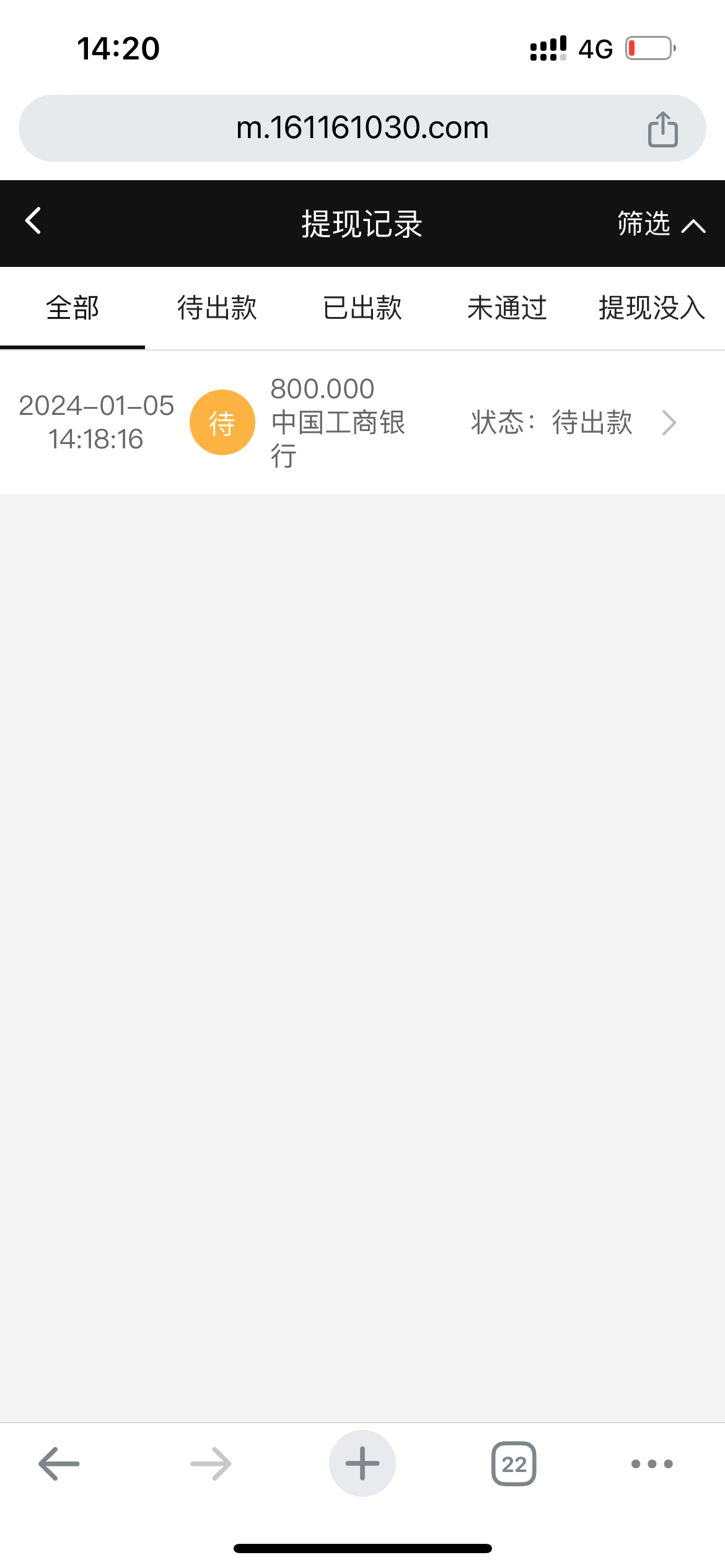
Task: Go back from the 提现记录 page
Action: (x=33, y=221)
